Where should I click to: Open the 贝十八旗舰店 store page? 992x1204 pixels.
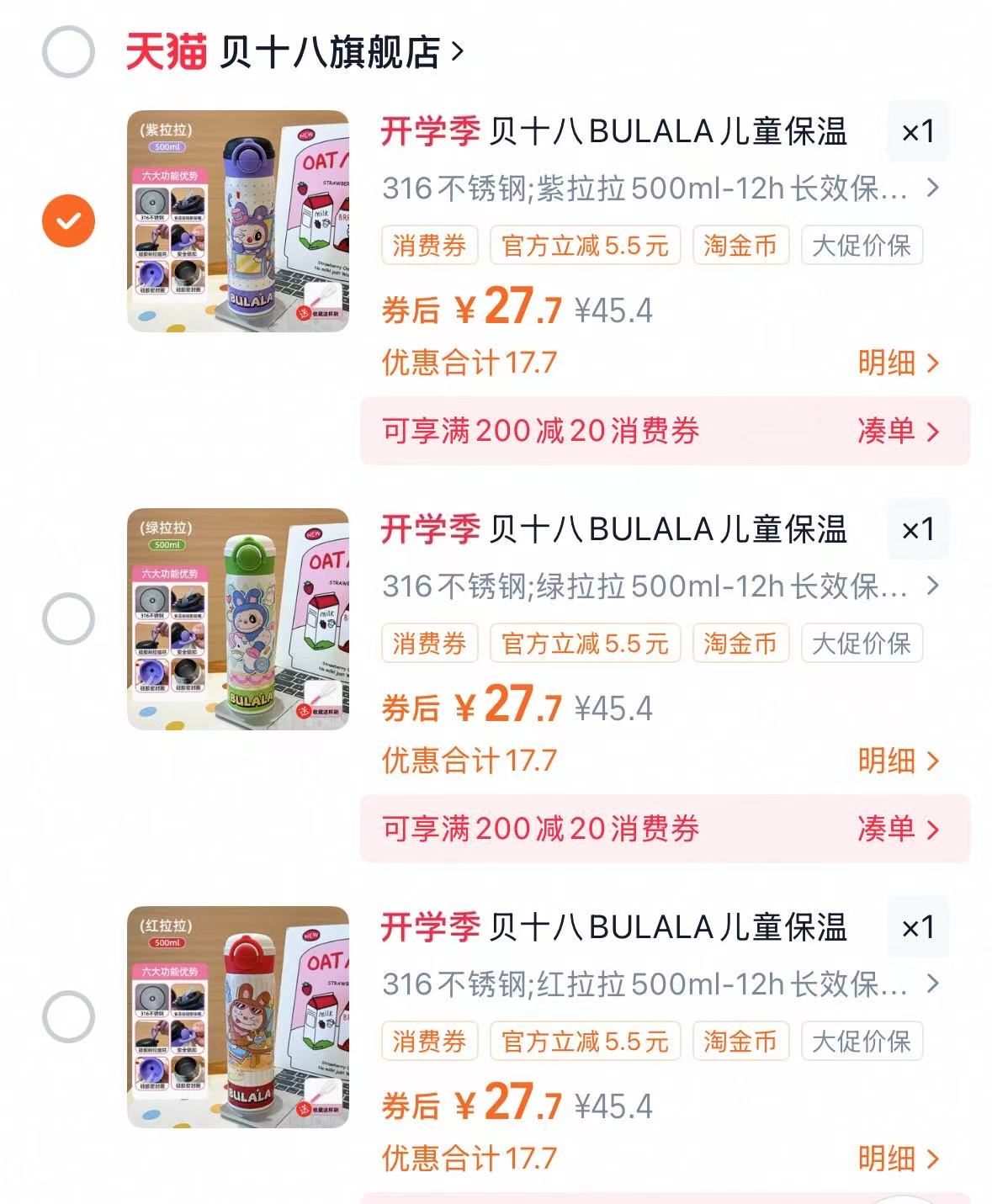[x=326, y=50]
